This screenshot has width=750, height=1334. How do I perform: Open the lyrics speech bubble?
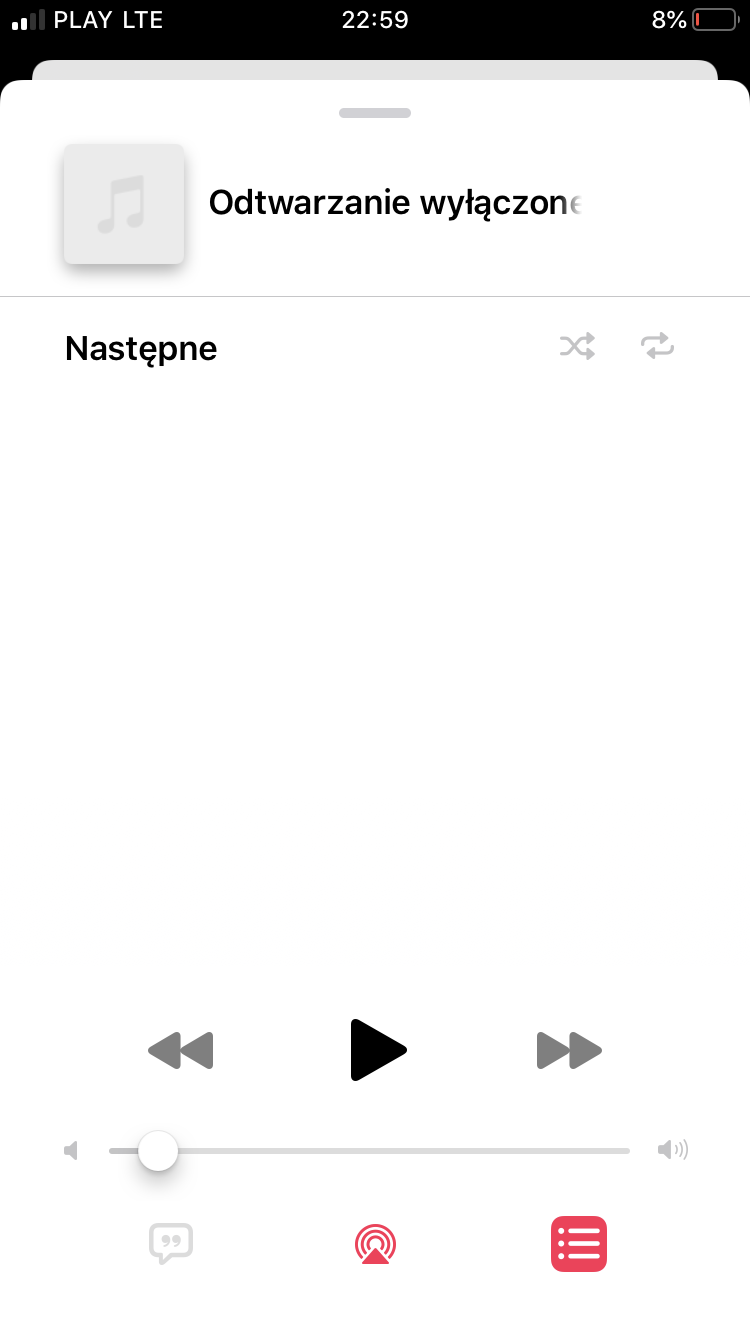point(171,1244)
